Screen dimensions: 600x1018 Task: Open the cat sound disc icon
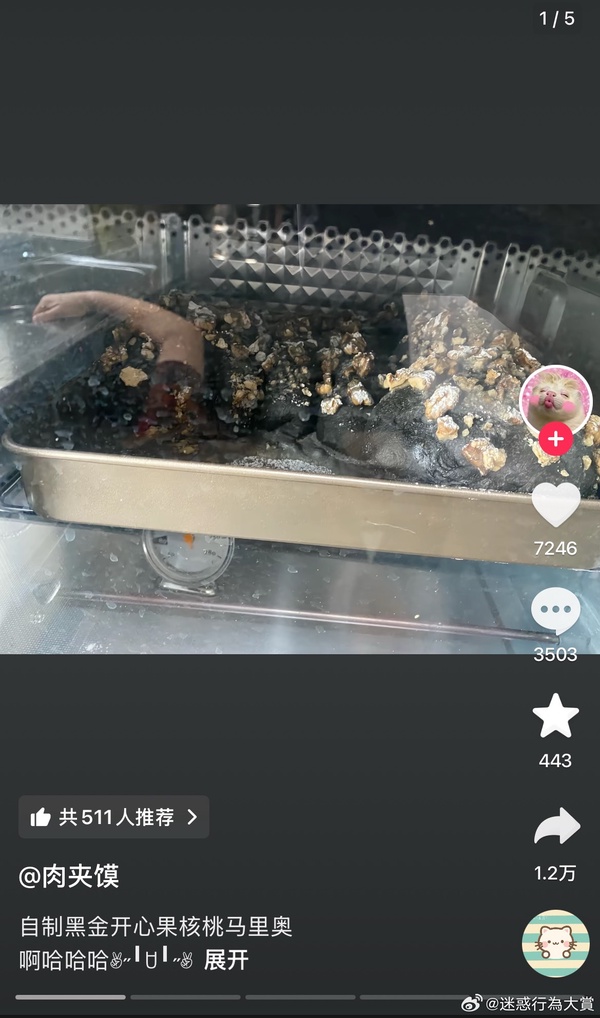tap(555, 943)
